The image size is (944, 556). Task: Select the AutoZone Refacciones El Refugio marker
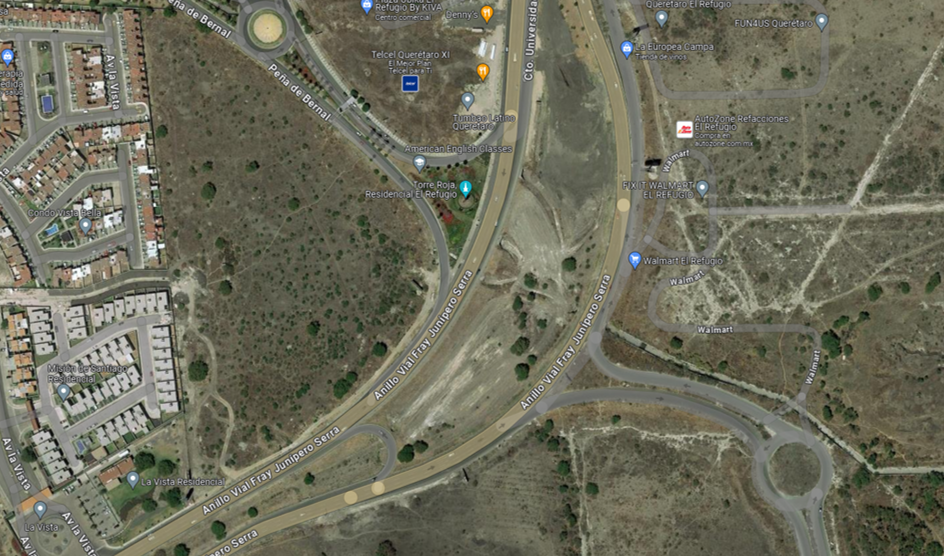(684, 130)
